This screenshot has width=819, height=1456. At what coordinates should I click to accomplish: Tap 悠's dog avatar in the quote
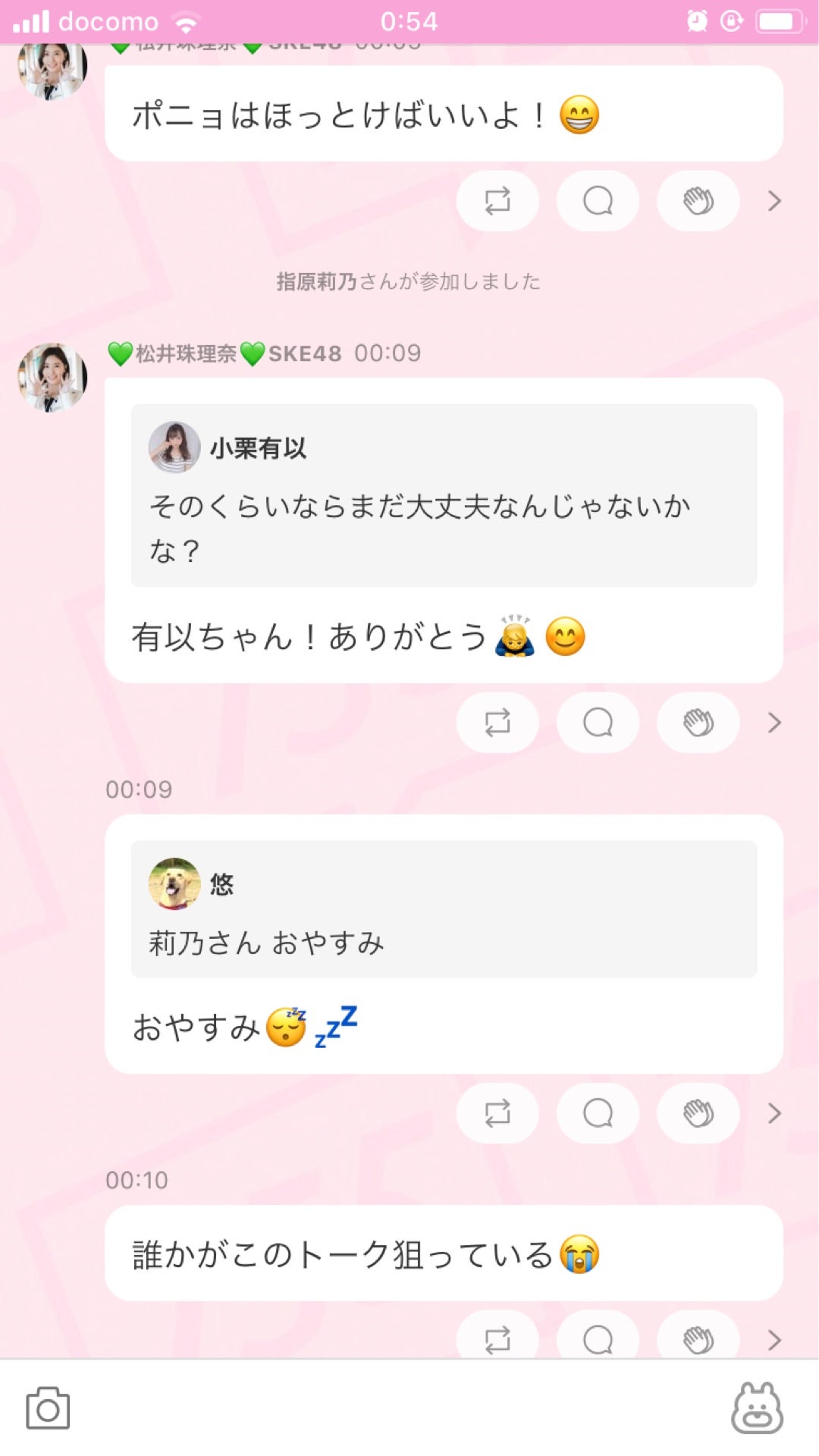point(174,886)
